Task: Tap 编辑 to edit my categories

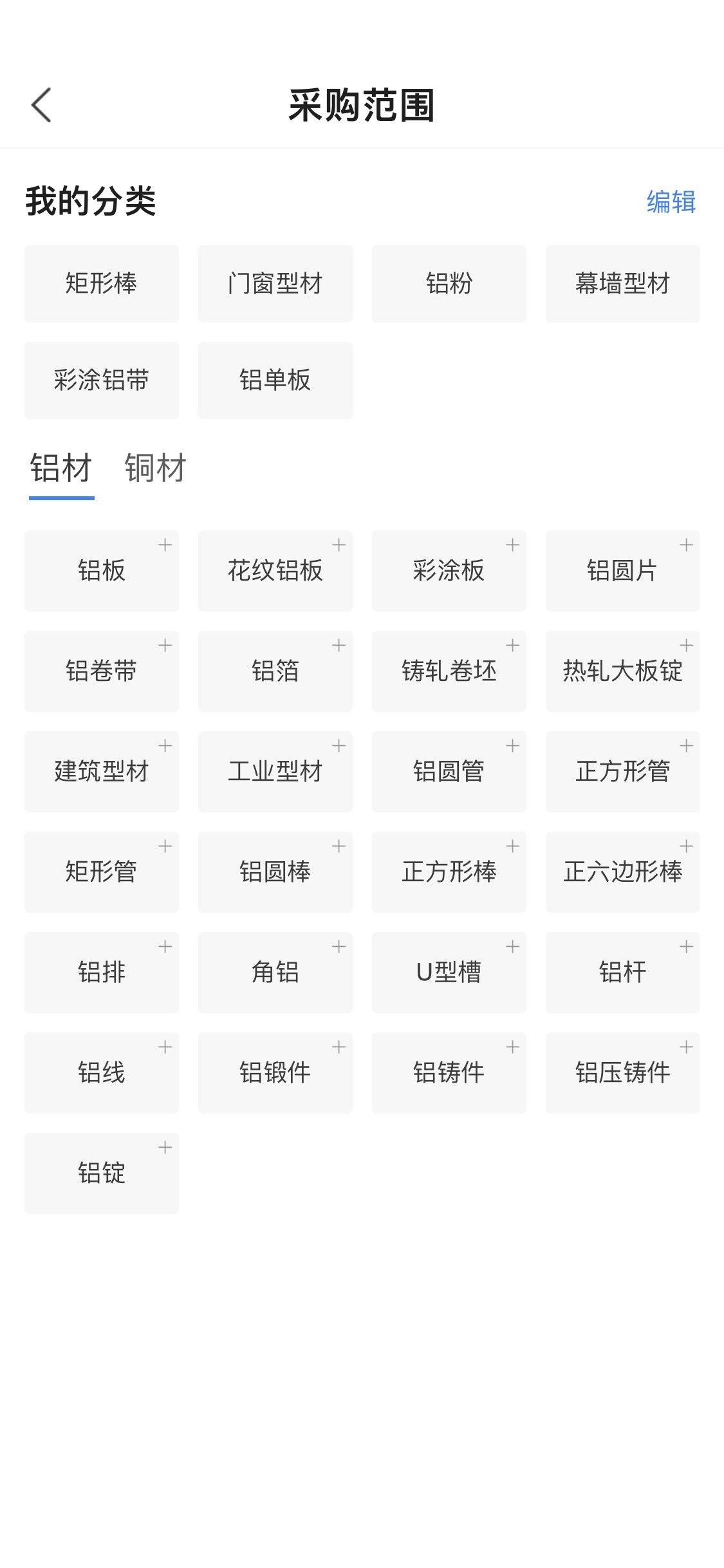Action: click(x=671, y=201)
